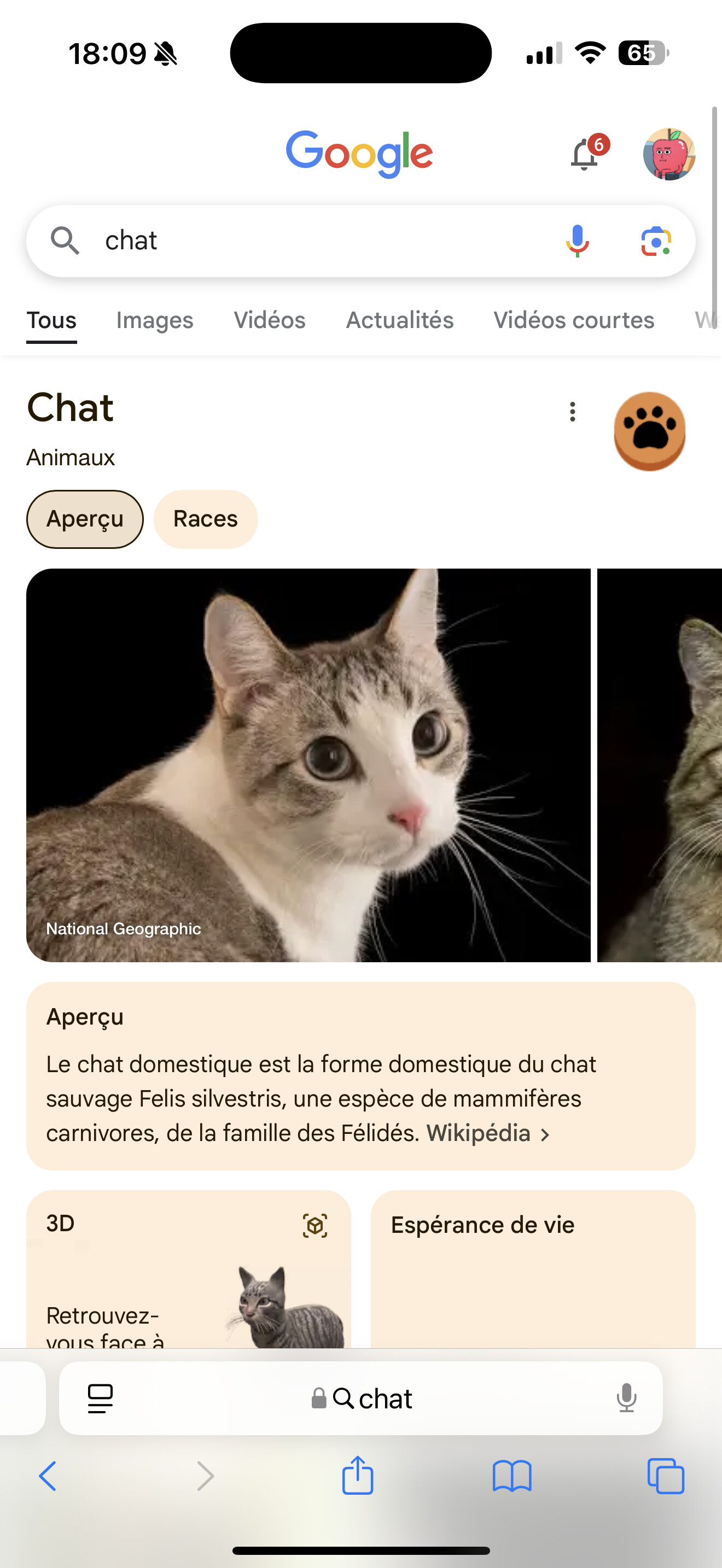Image resolution: width=722 pixels, height=1568 pixels.
Task: Share this page from the Safari toolbar
Action: click(x=357, y=1476)
